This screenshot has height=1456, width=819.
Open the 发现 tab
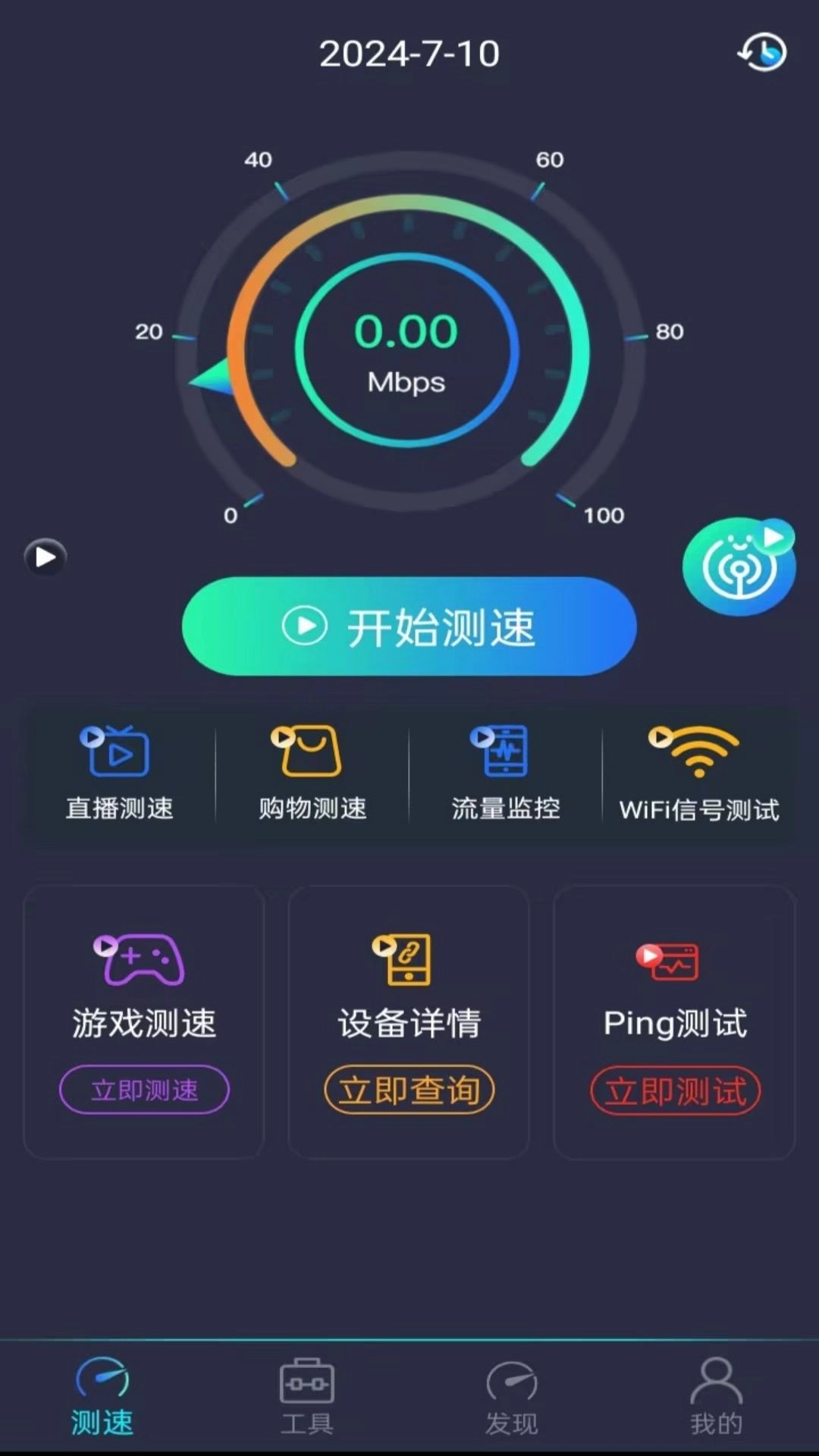pyautogui.click(x=512, y=1403)
